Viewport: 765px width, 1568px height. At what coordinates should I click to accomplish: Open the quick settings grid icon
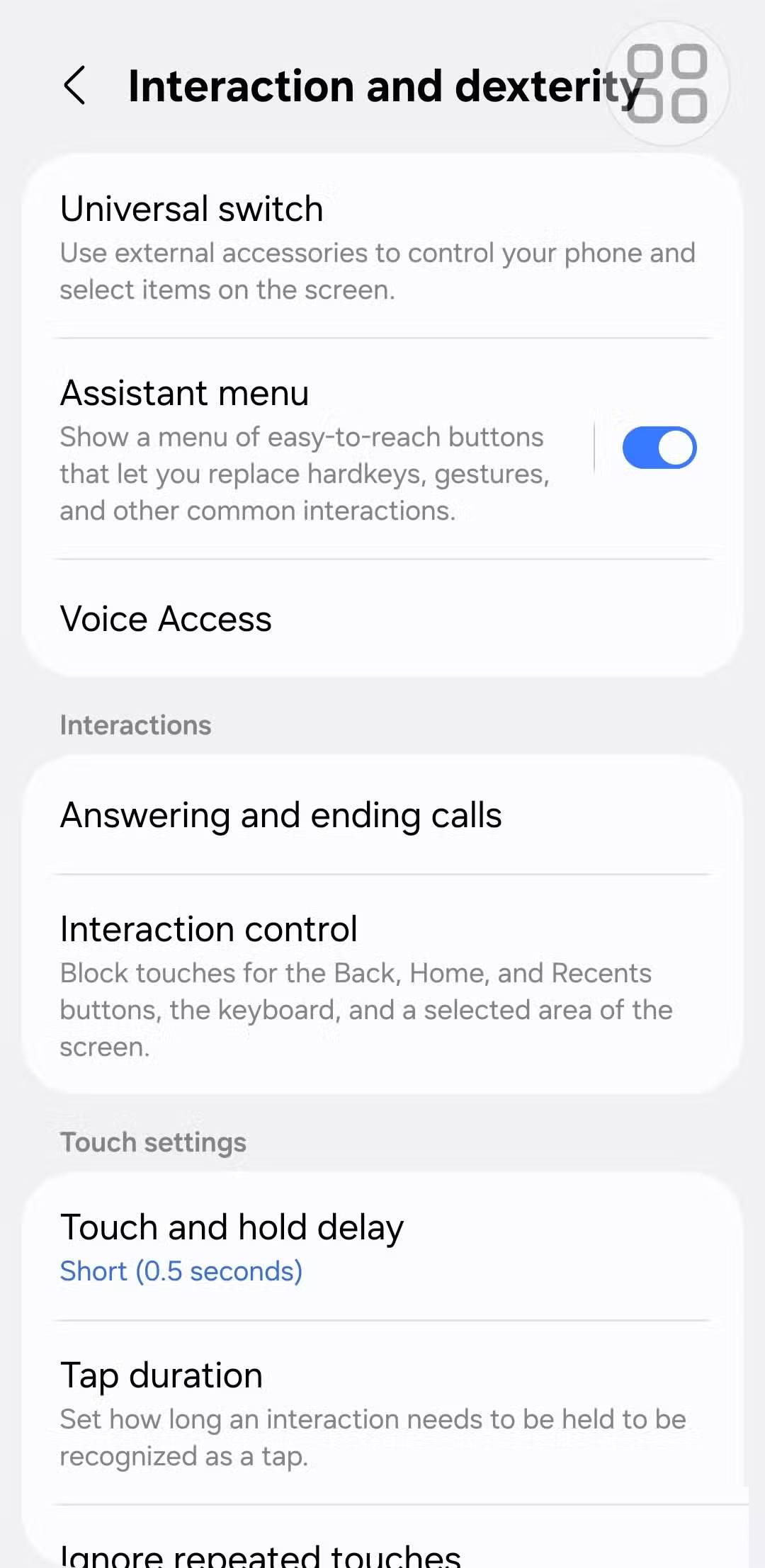point(667,84)
